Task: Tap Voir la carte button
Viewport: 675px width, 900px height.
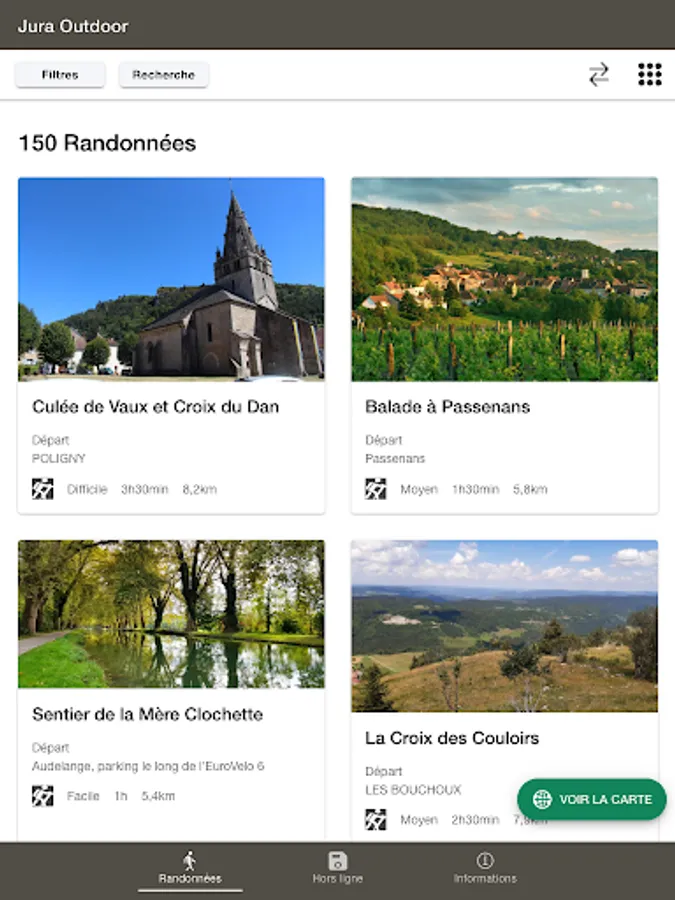Action: (592, 799)
